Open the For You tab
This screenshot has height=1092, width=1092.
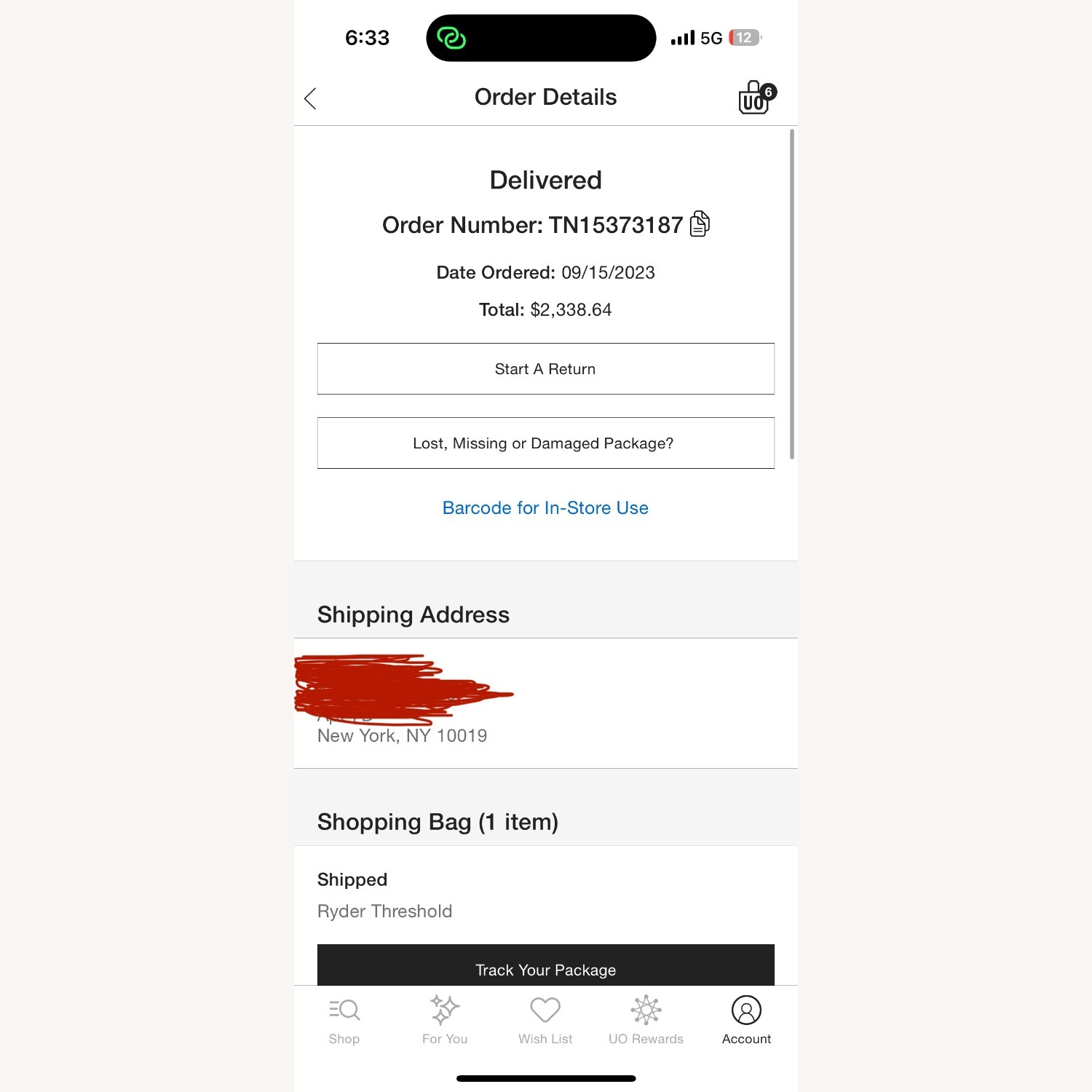tap(445, 1021)
